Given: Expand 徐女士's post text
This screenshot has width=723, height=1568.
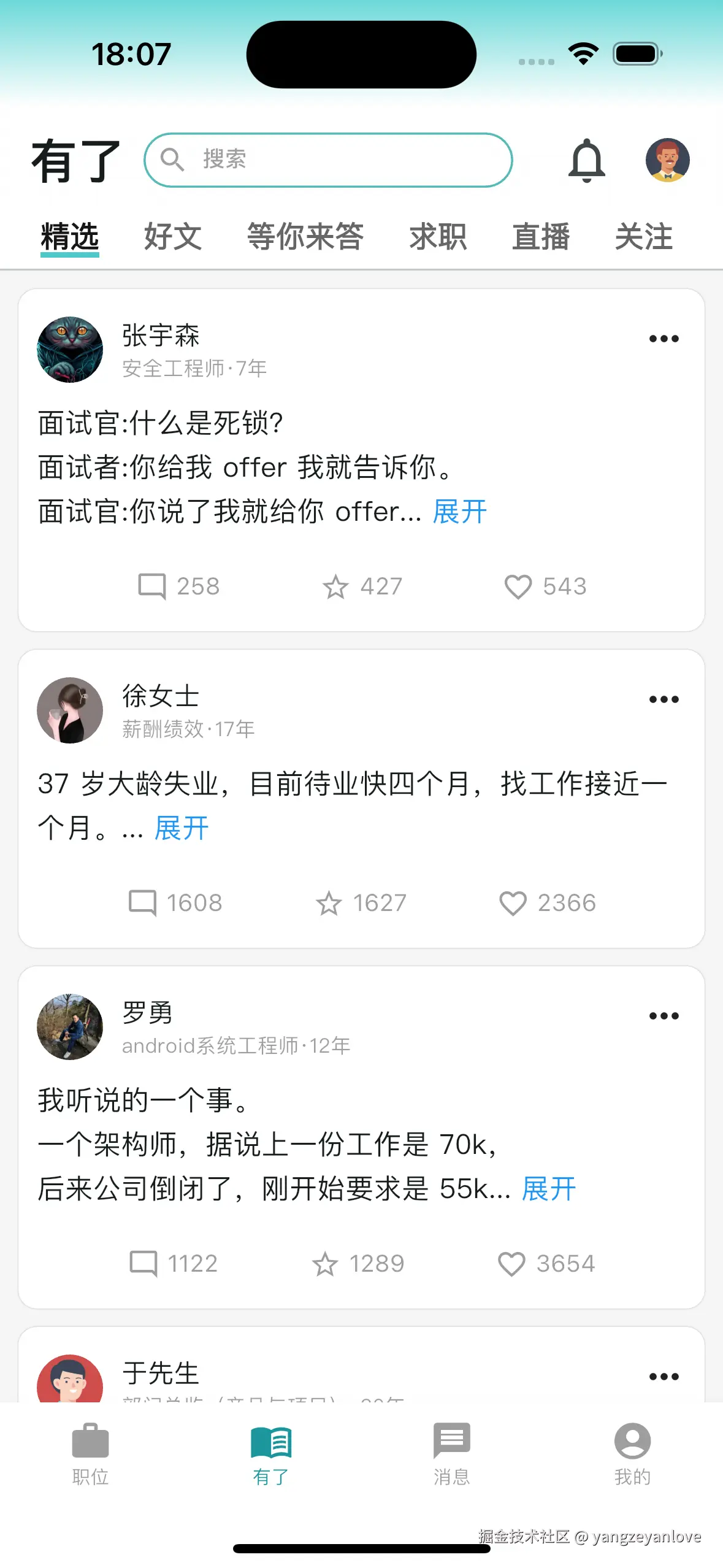Looking at the screenshot, I should point(182,829).
